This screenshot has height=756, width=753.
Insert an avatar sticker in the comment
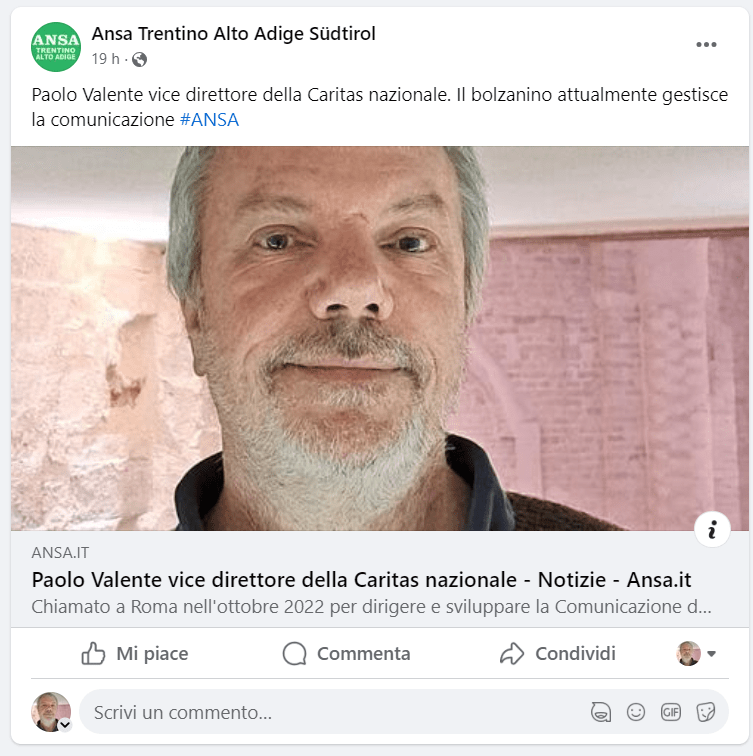coord(601,713)
